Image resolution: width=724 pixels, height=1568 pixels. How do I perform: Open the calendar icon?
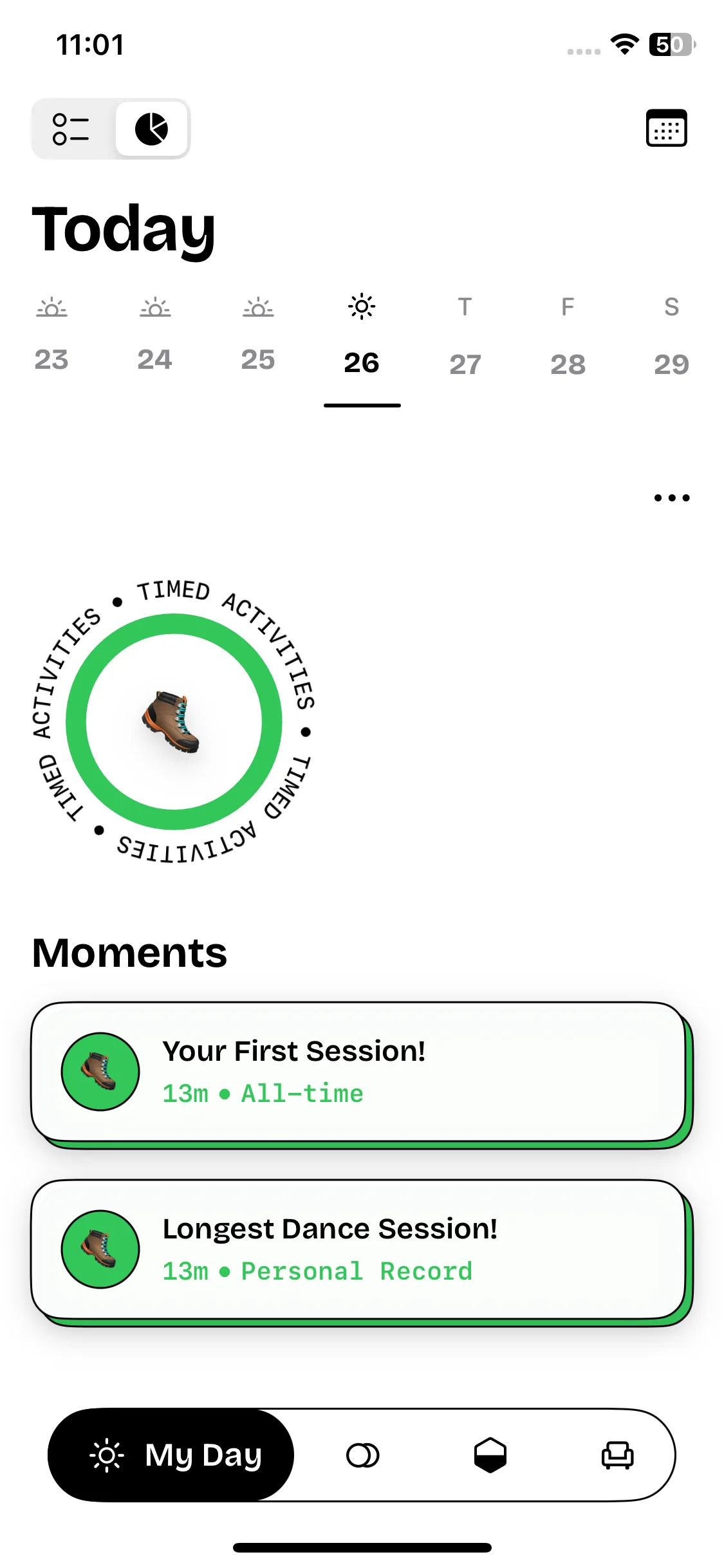tap(666, 128)
